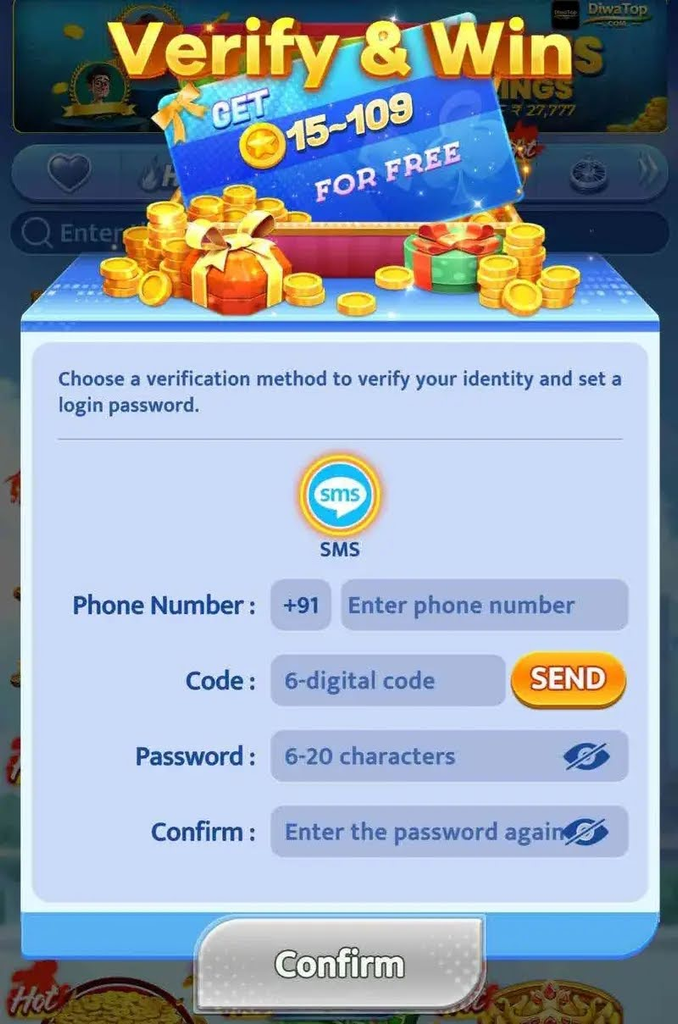Open the +91 country code selector
The width and height of the screenshot is (678, 1024).
(300, 605)
